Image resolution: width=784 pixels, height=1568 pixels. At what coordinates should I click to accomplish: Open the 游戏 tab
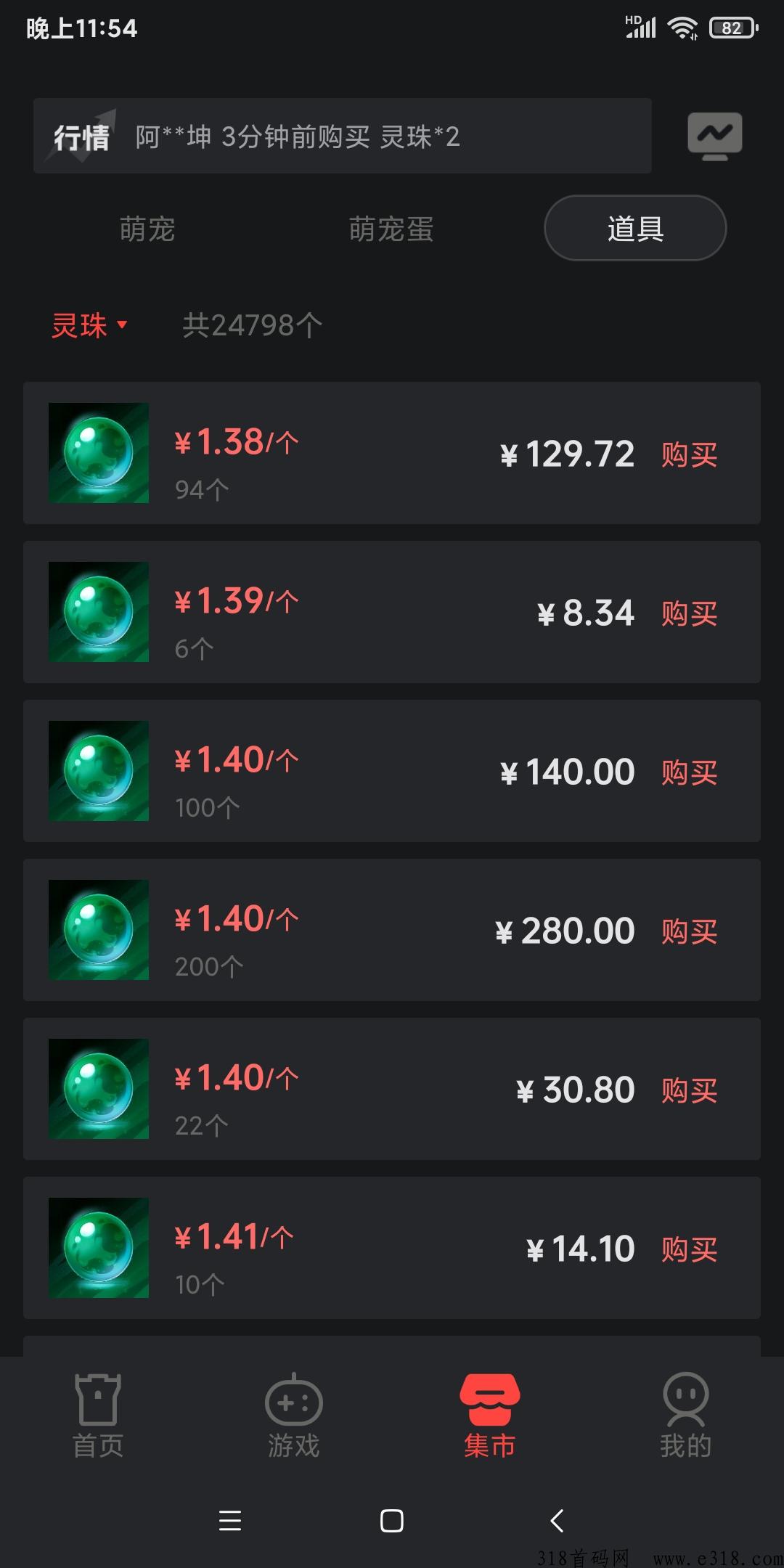click(x=294, y=1416)
